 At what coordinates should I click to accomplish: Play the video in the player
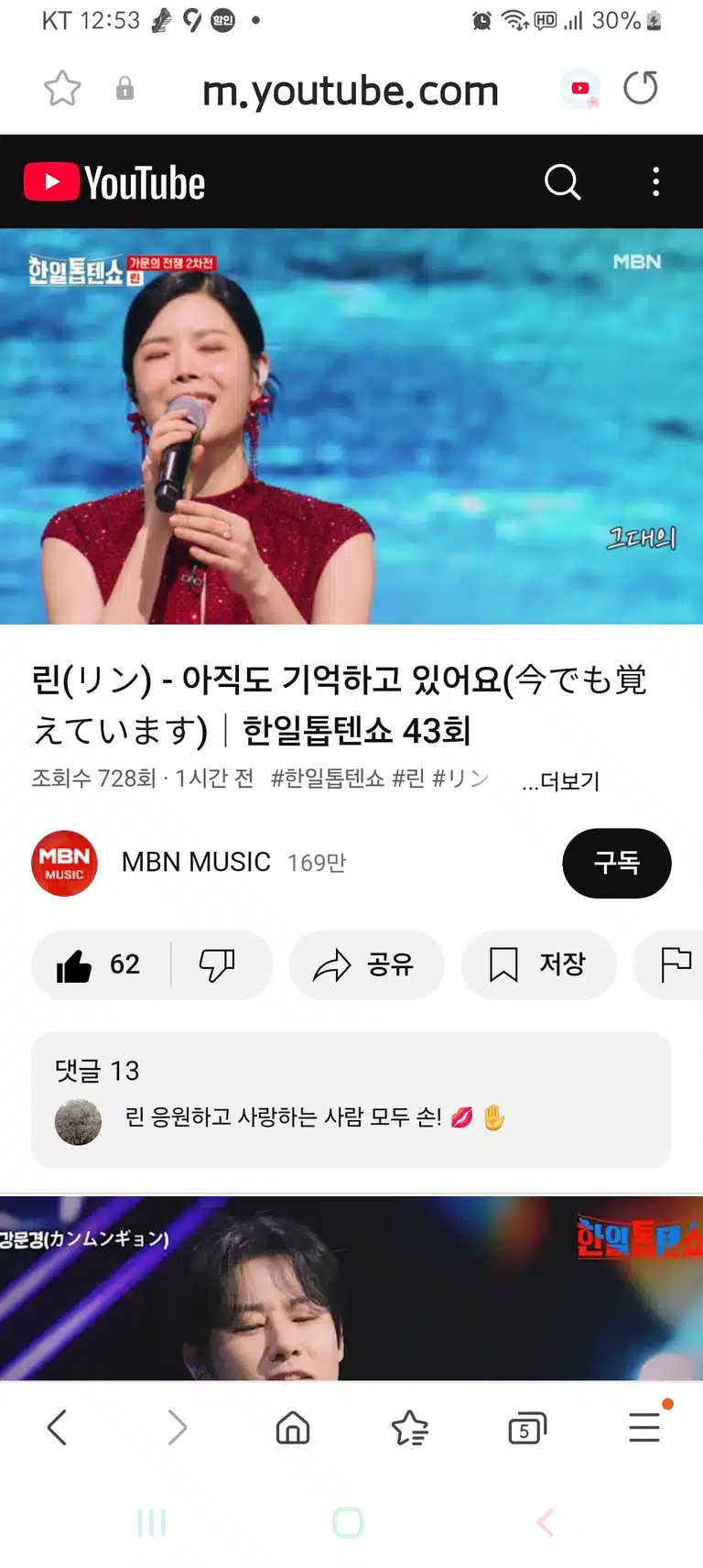point(351,426)
